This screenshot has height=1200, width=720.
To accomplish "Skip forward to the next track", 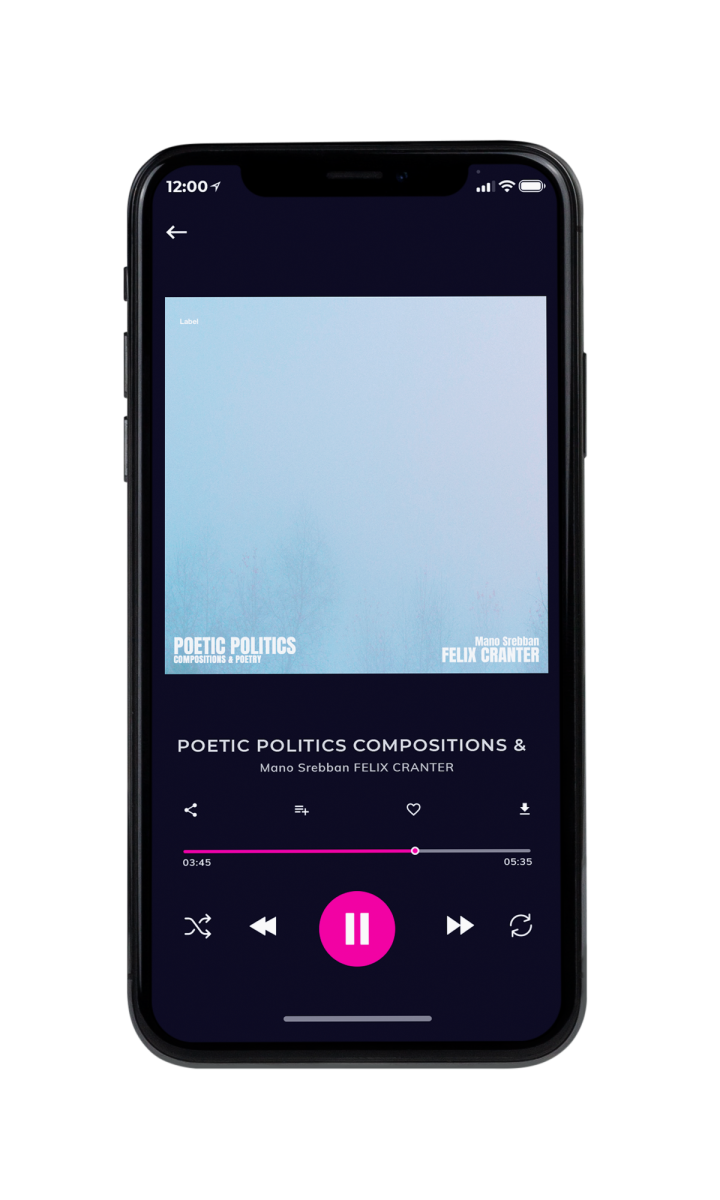I will pyautogui.click(x=460, y=926).
